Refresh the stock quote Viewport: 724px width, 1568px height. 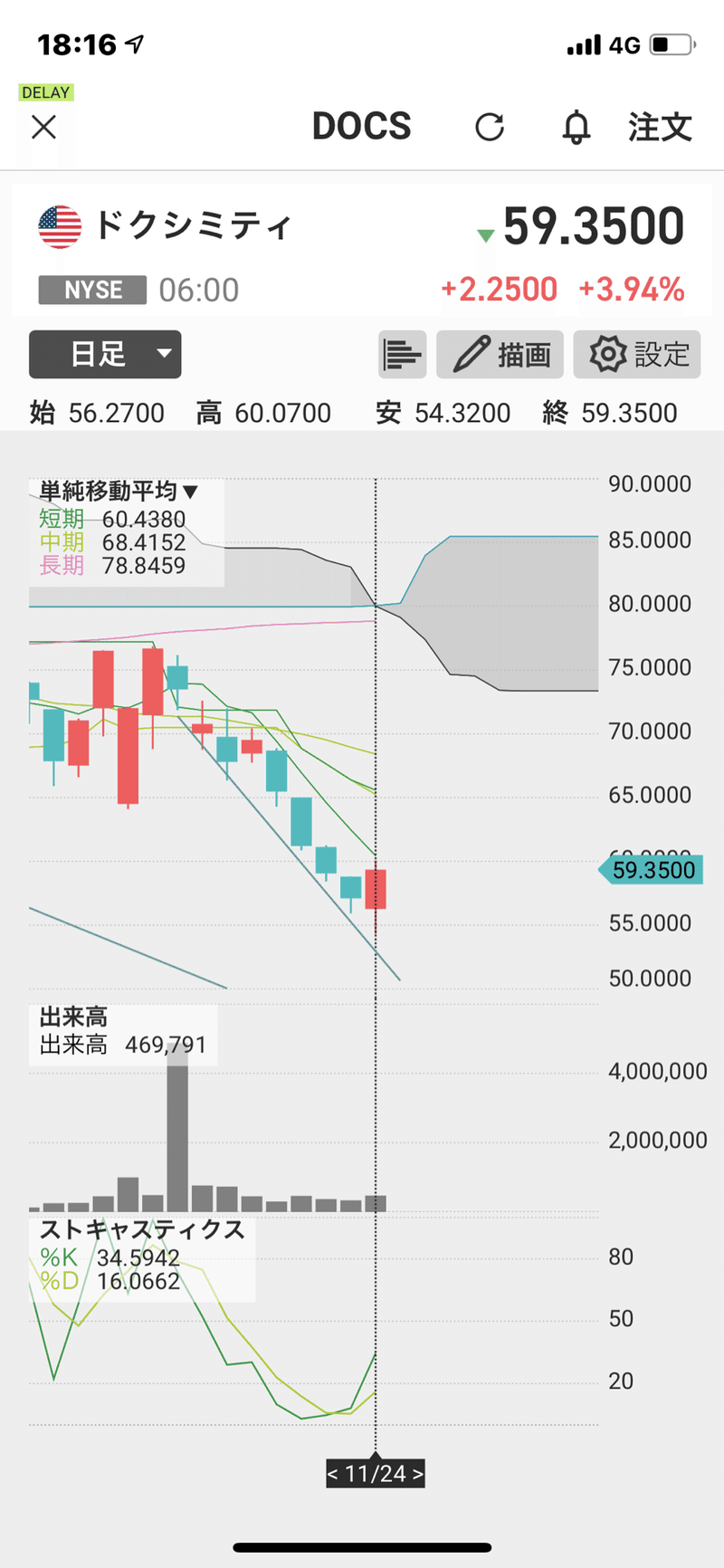(490, 127)
